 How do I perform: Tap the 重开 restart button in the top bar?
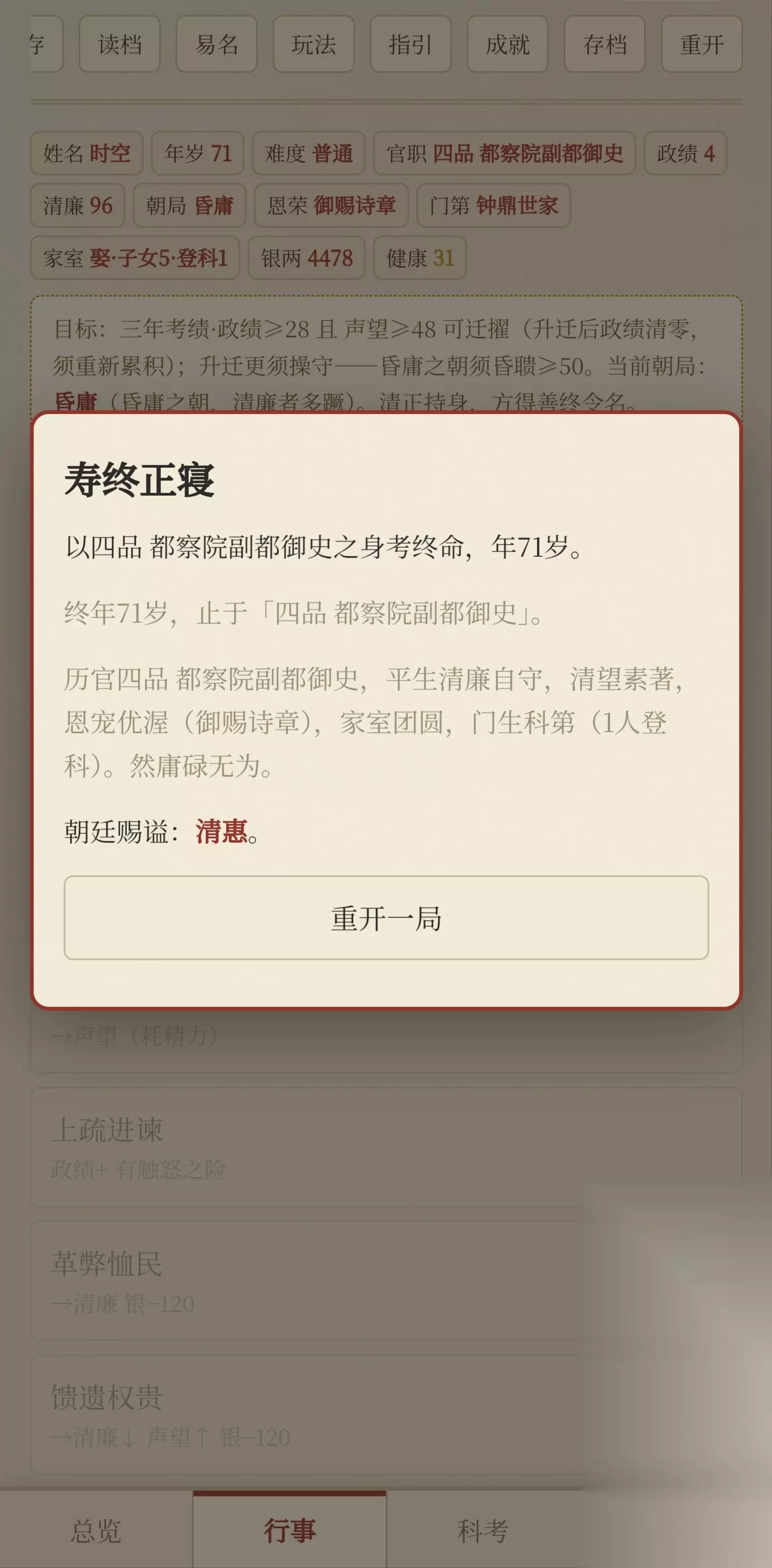(702, 45)
